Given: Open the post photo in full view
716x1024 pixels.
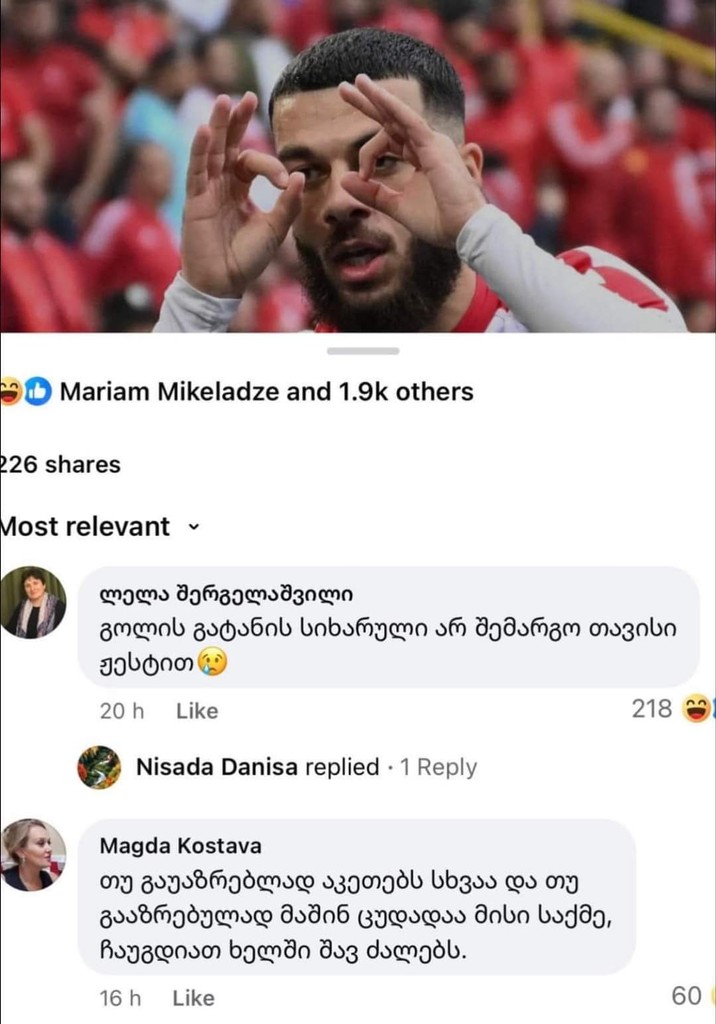Looking at the screenshot, I should pyautogui.click(x=358, y=165).
